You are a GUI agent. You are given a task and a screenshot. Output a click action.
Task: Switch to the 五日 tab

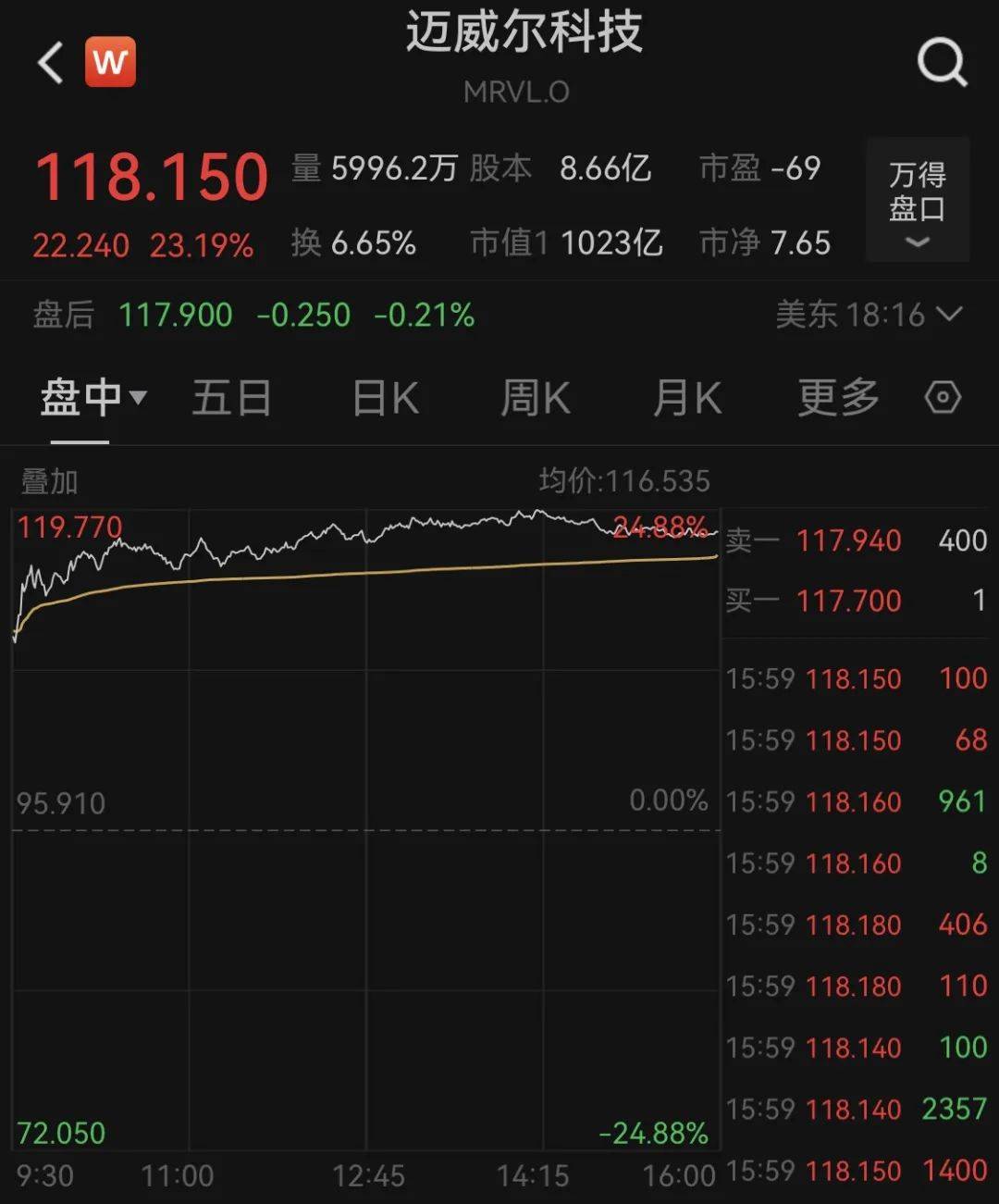pyautogui.click(x=231, y=399)
